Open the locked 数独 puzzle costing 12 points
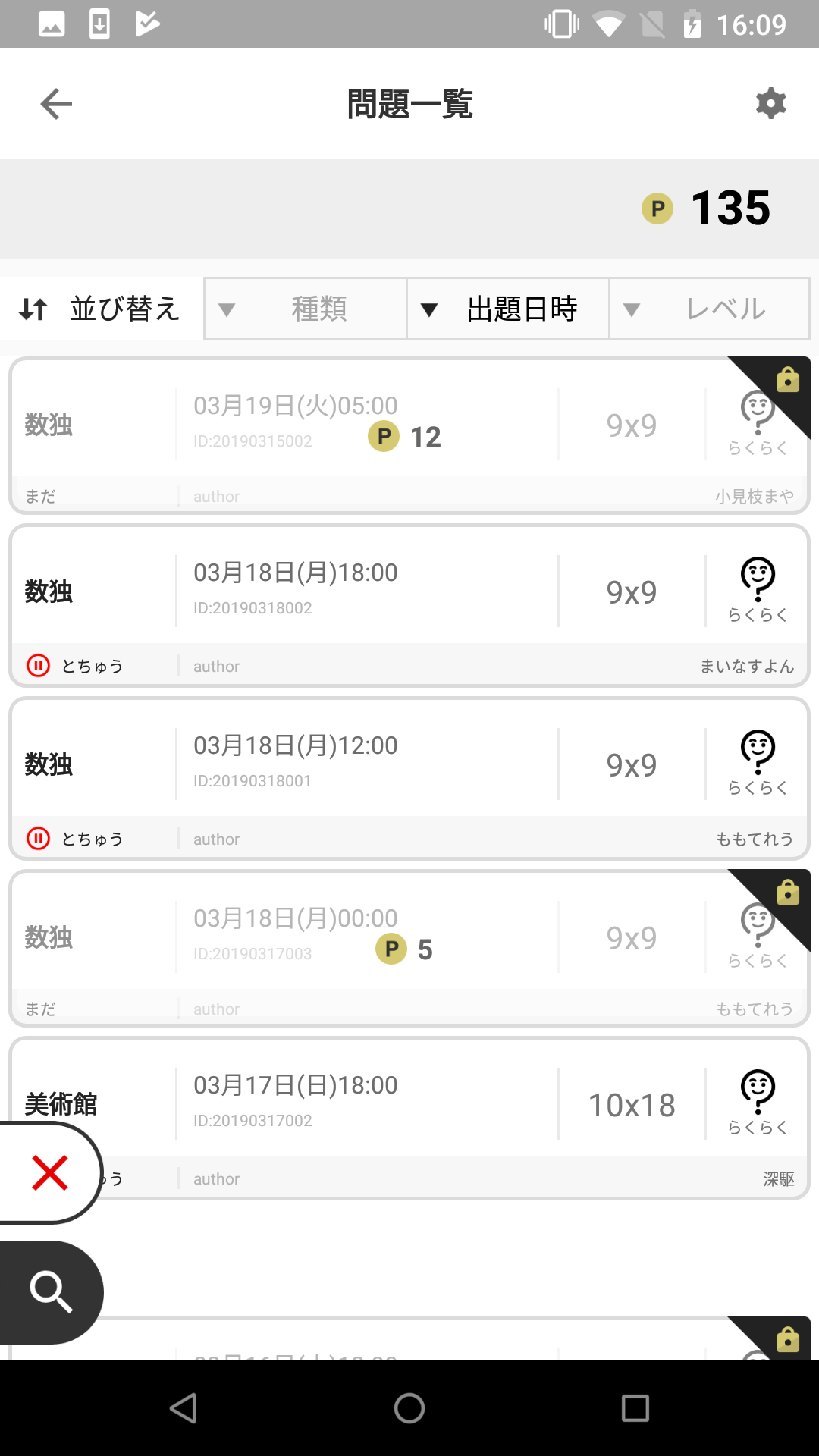 click(409, 435)
